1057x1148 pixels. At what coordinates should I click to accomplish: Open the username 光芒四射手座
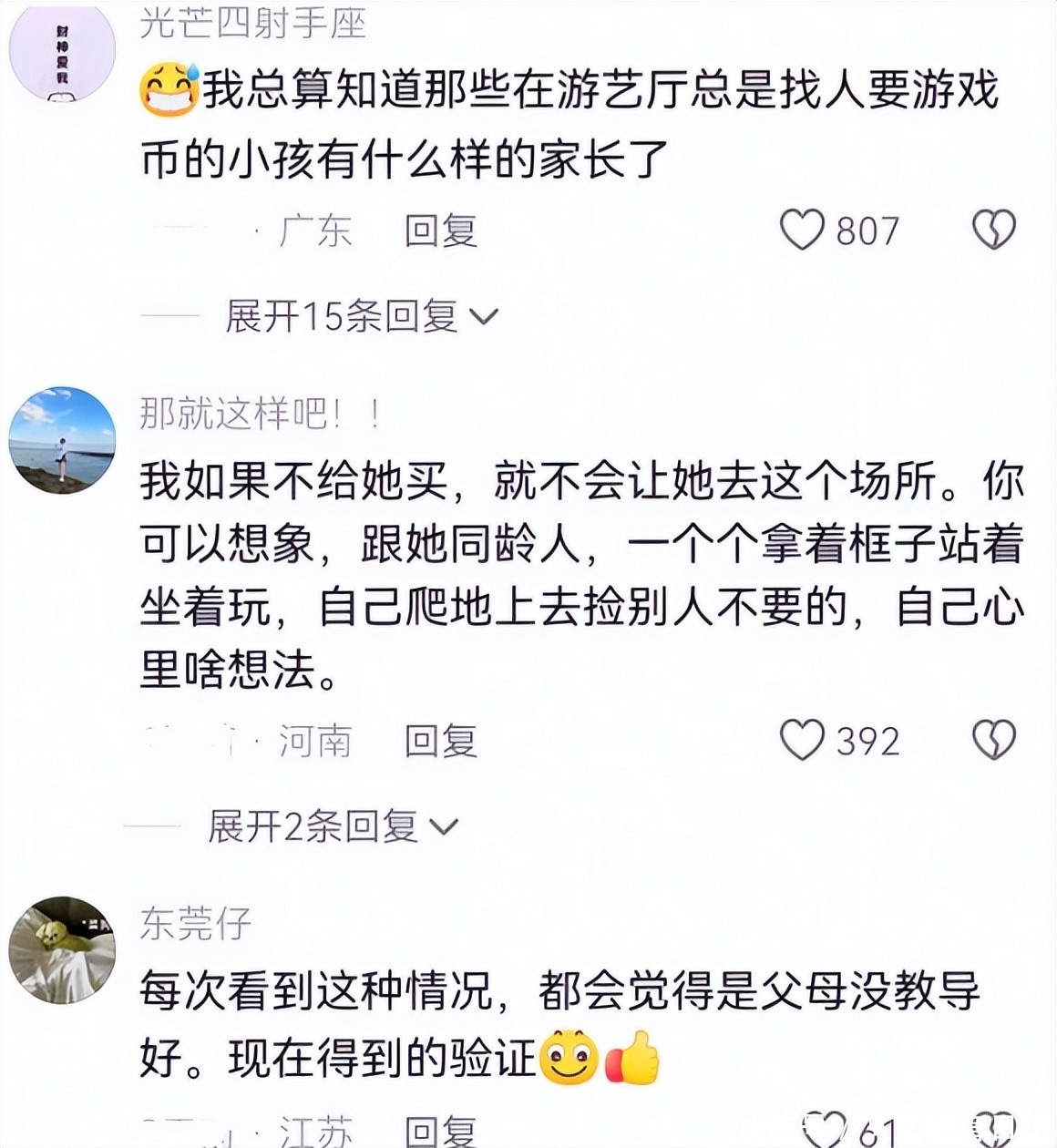click(x=252, y=23)
